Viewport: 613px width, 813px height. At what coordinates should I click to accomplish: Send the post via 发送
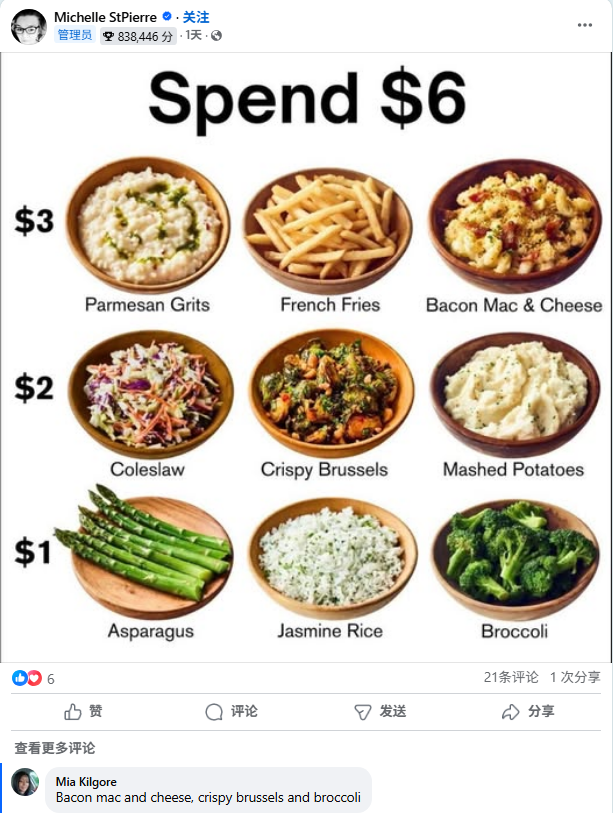point(381,711)
